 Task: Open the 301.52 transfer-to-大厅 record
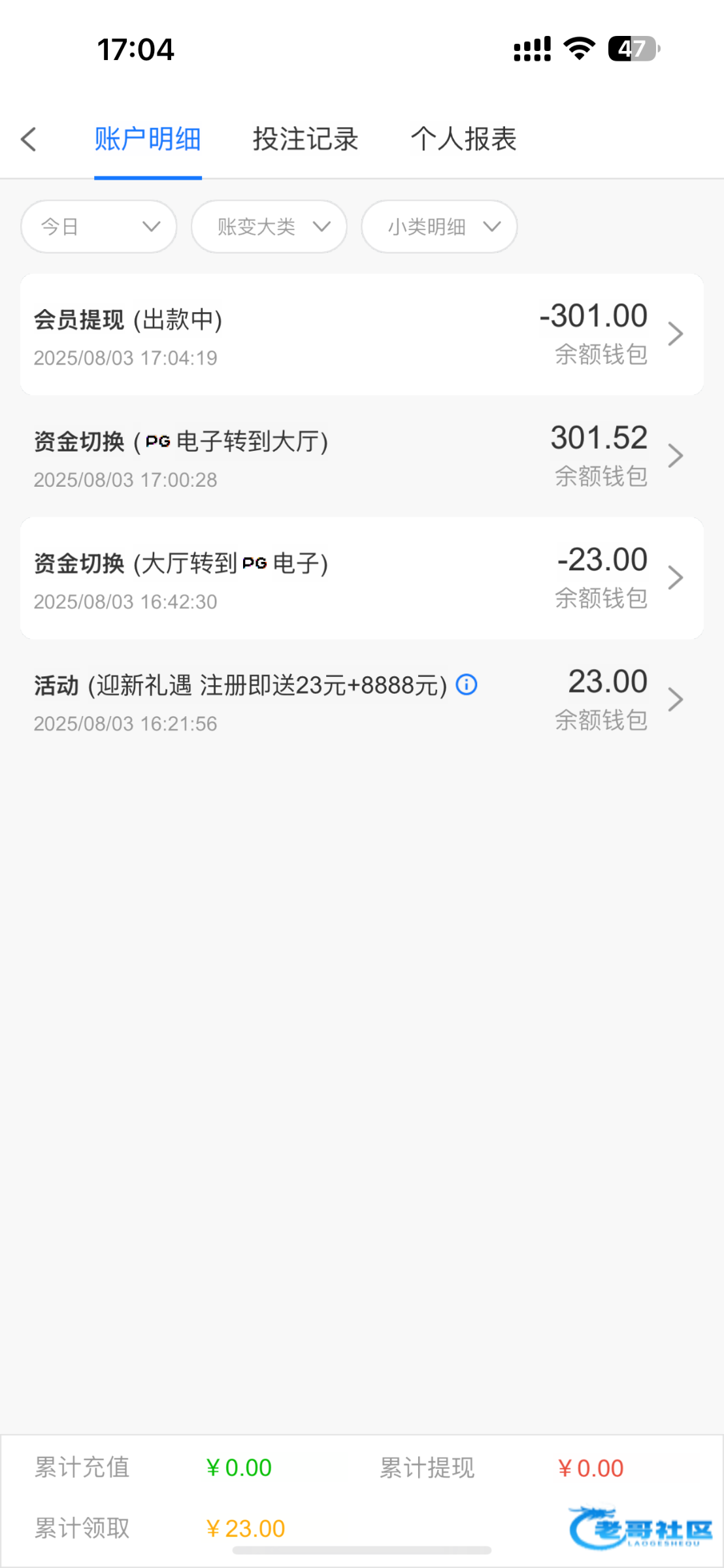click(x=362, y=456)
